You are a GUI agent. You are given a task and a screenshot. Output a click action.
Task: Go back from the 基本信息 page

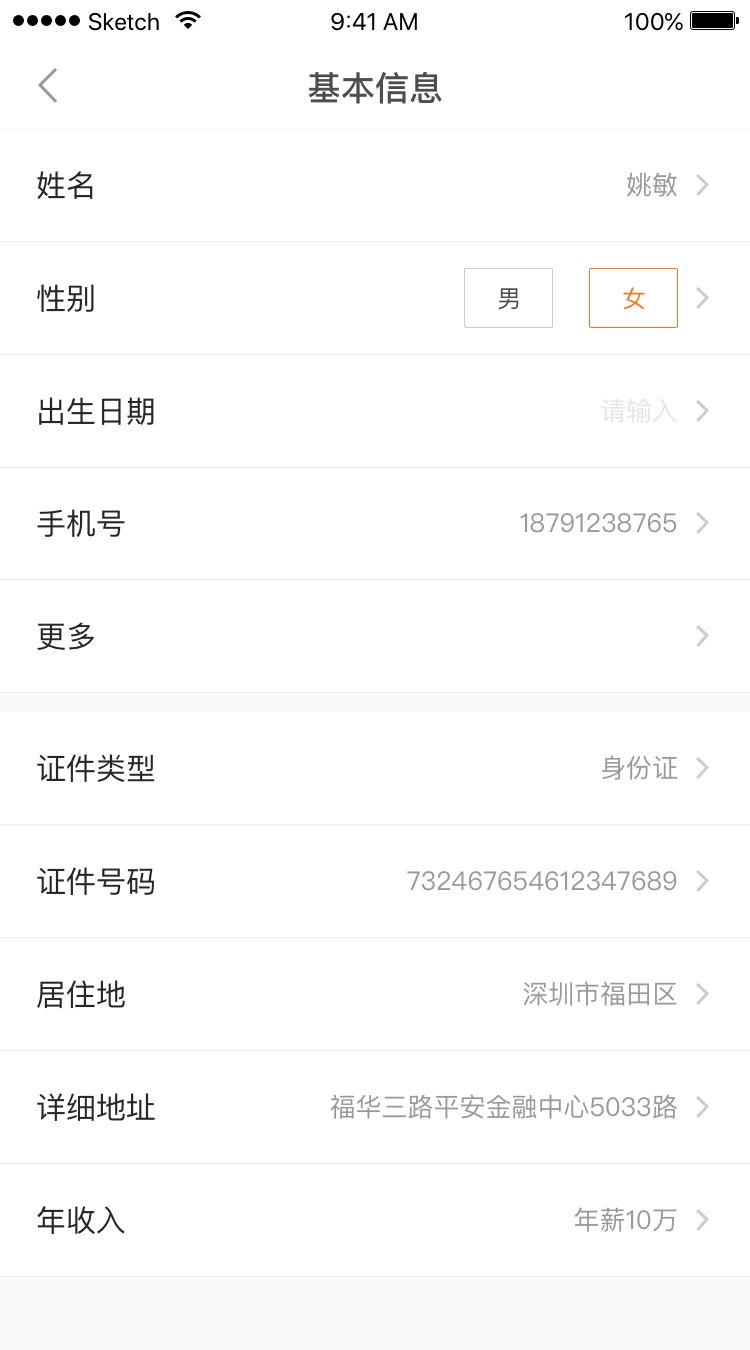(48, 86)
